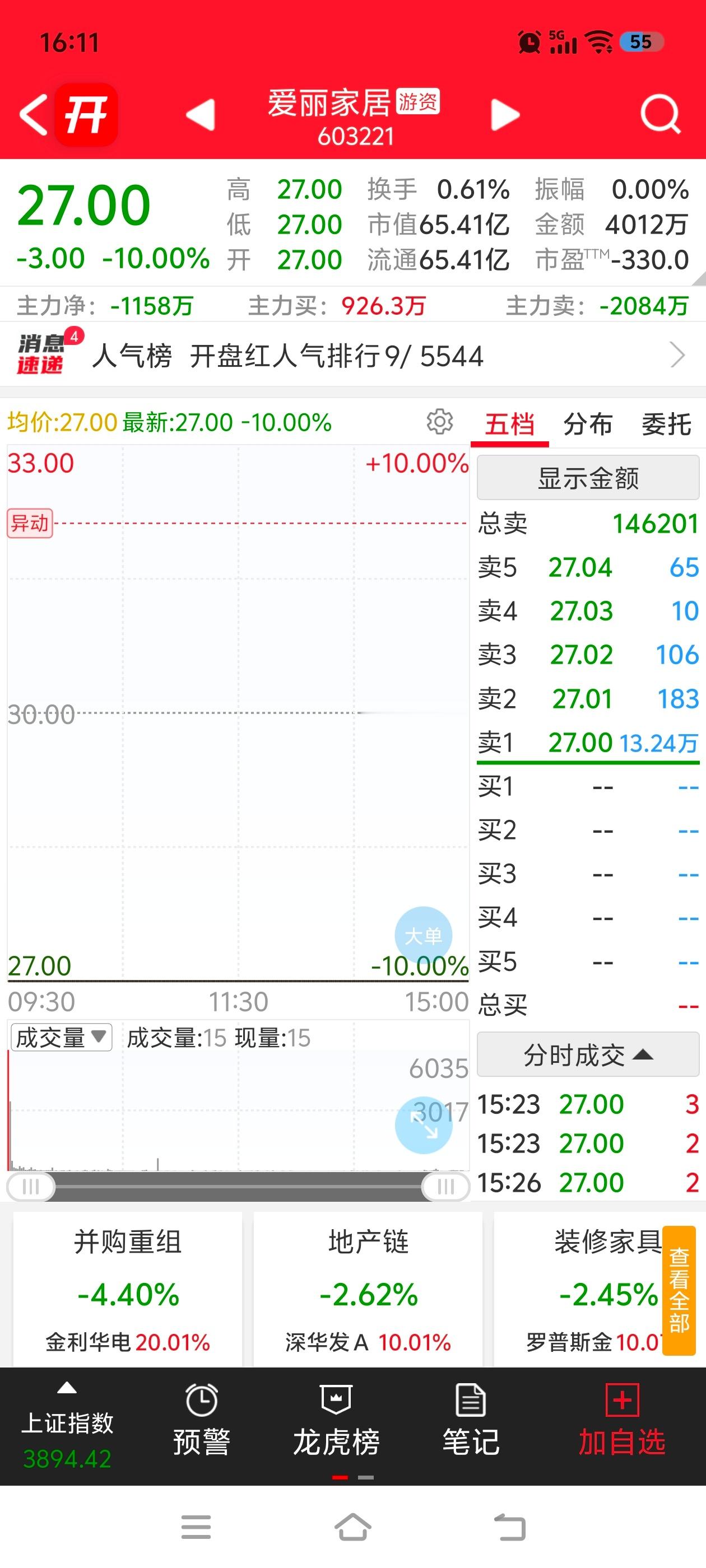The width and height of the screenshot is (706, 1568).
Task: Tap the 大单 floating button
Action: coord(424,936)
